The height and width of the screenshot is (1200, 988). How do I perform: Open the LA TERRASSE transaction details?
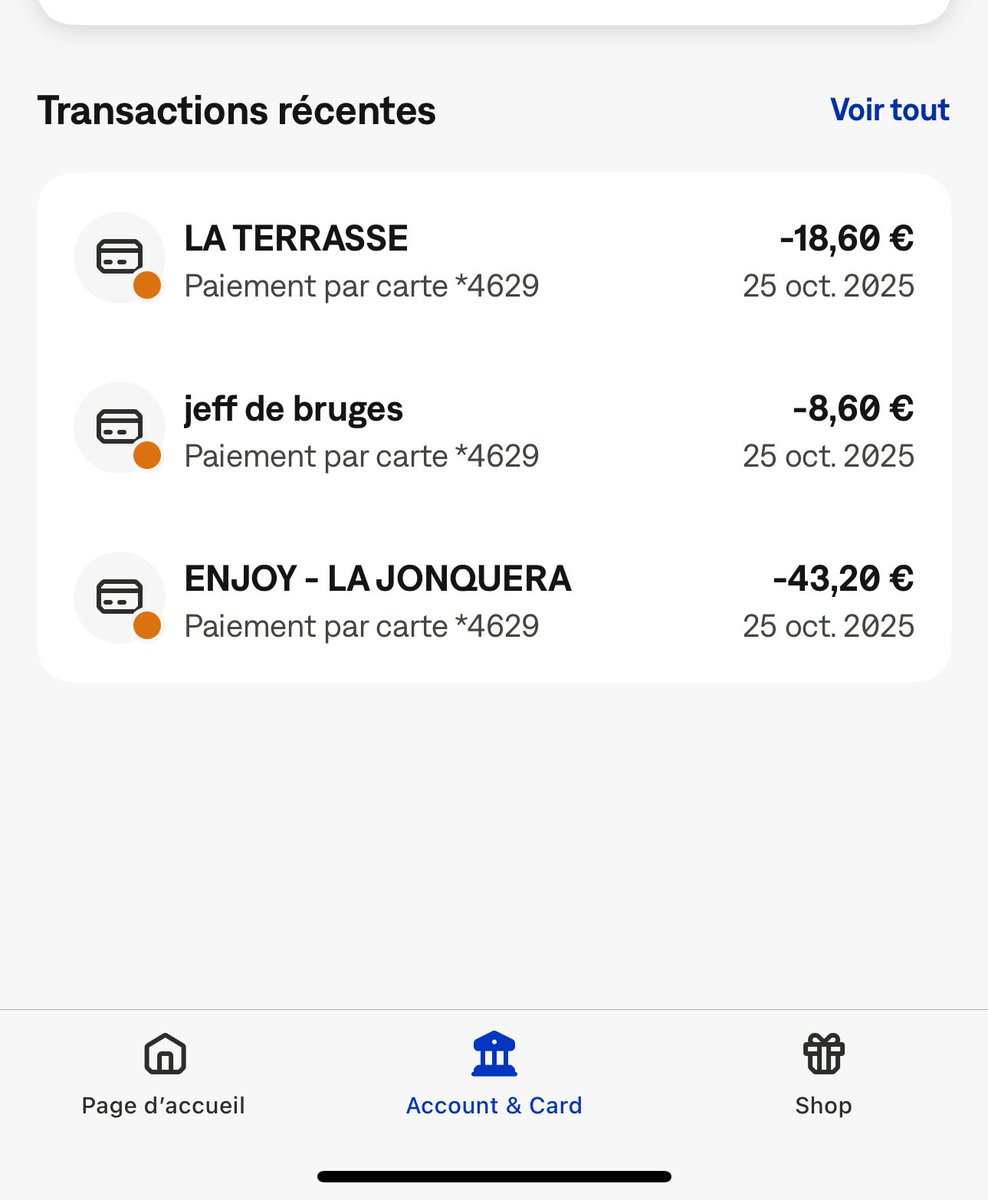pos(494,260)
